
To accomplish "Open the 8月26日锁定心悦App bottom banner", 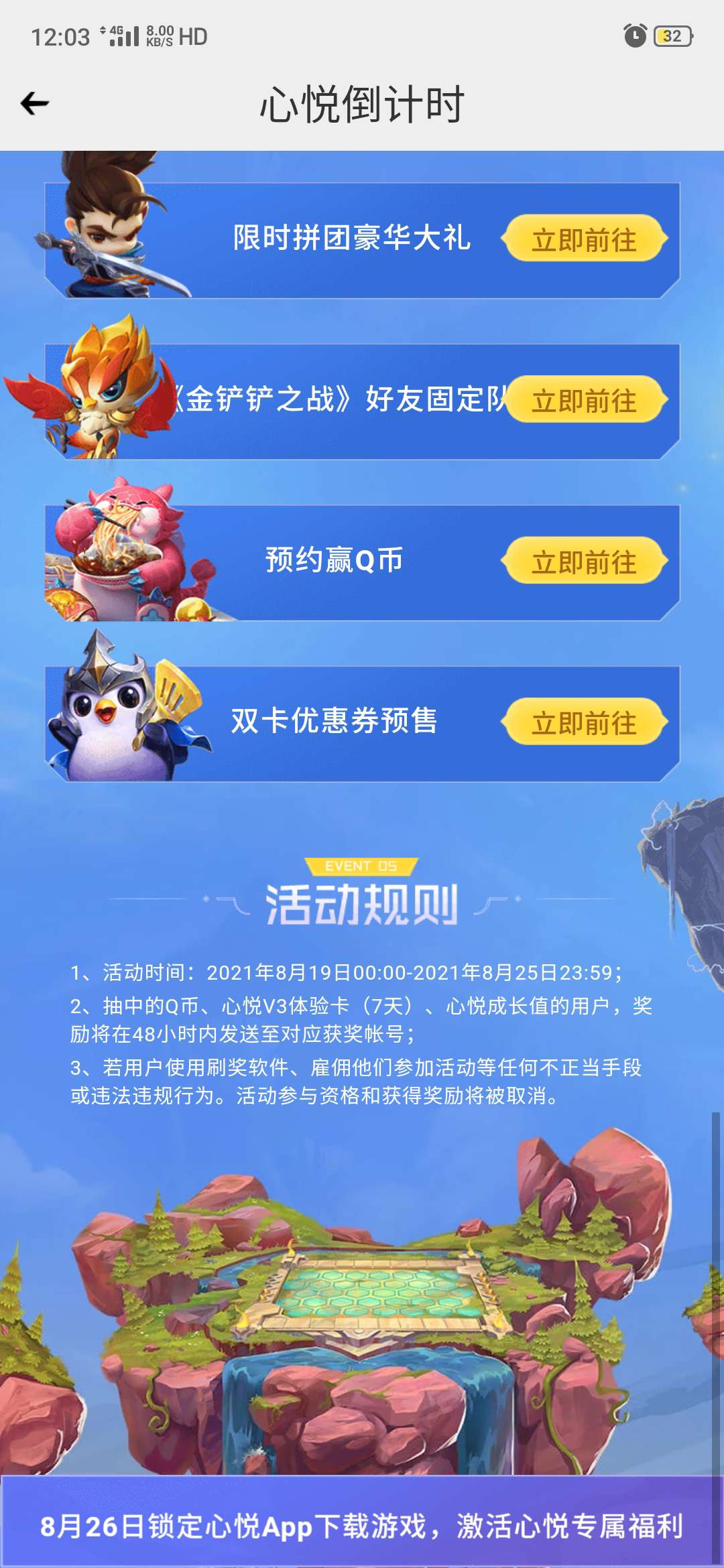I will (x=362, y=1526).
